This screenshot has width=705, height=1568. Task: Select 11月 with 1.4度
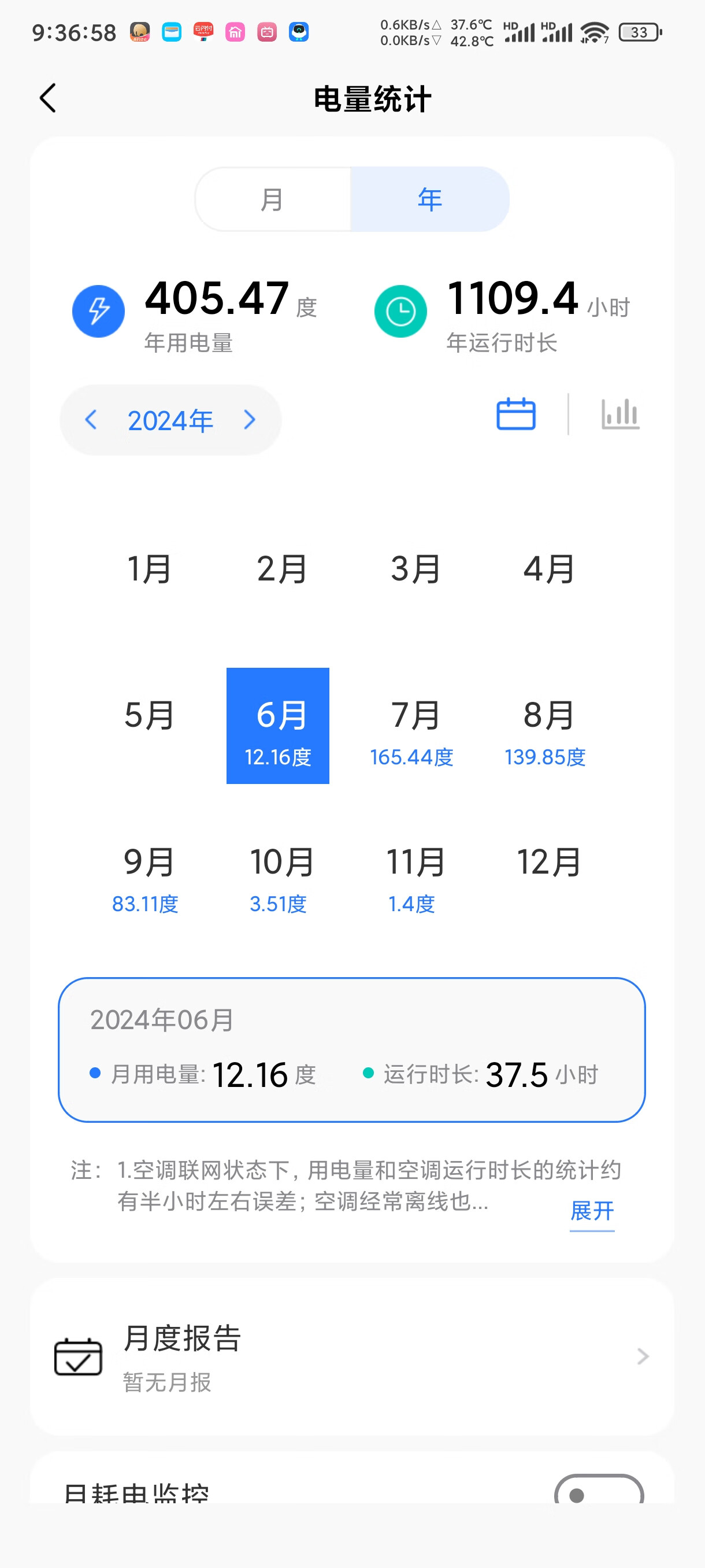[x=413, y=872]
